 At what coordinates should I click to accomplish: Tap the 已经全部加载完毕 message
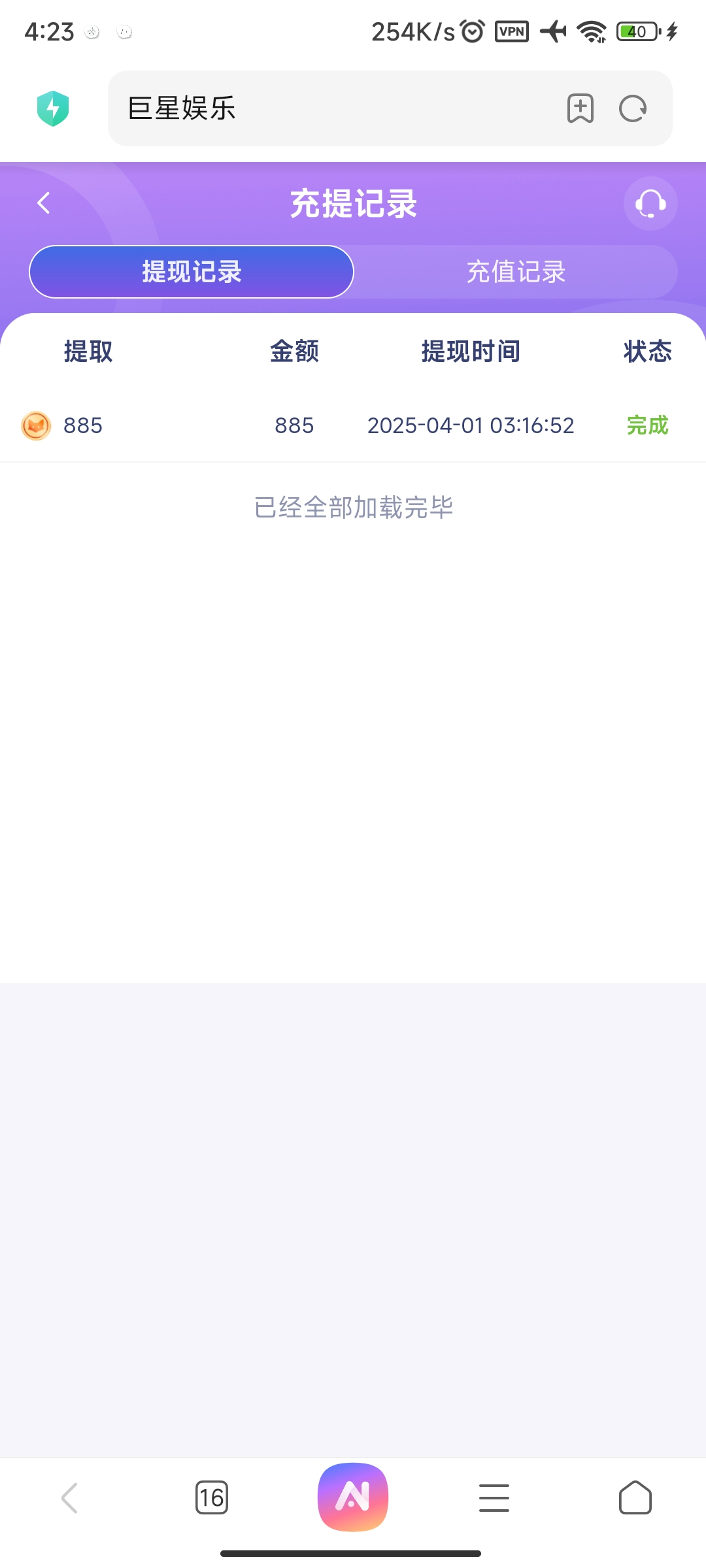click(353, 507)
